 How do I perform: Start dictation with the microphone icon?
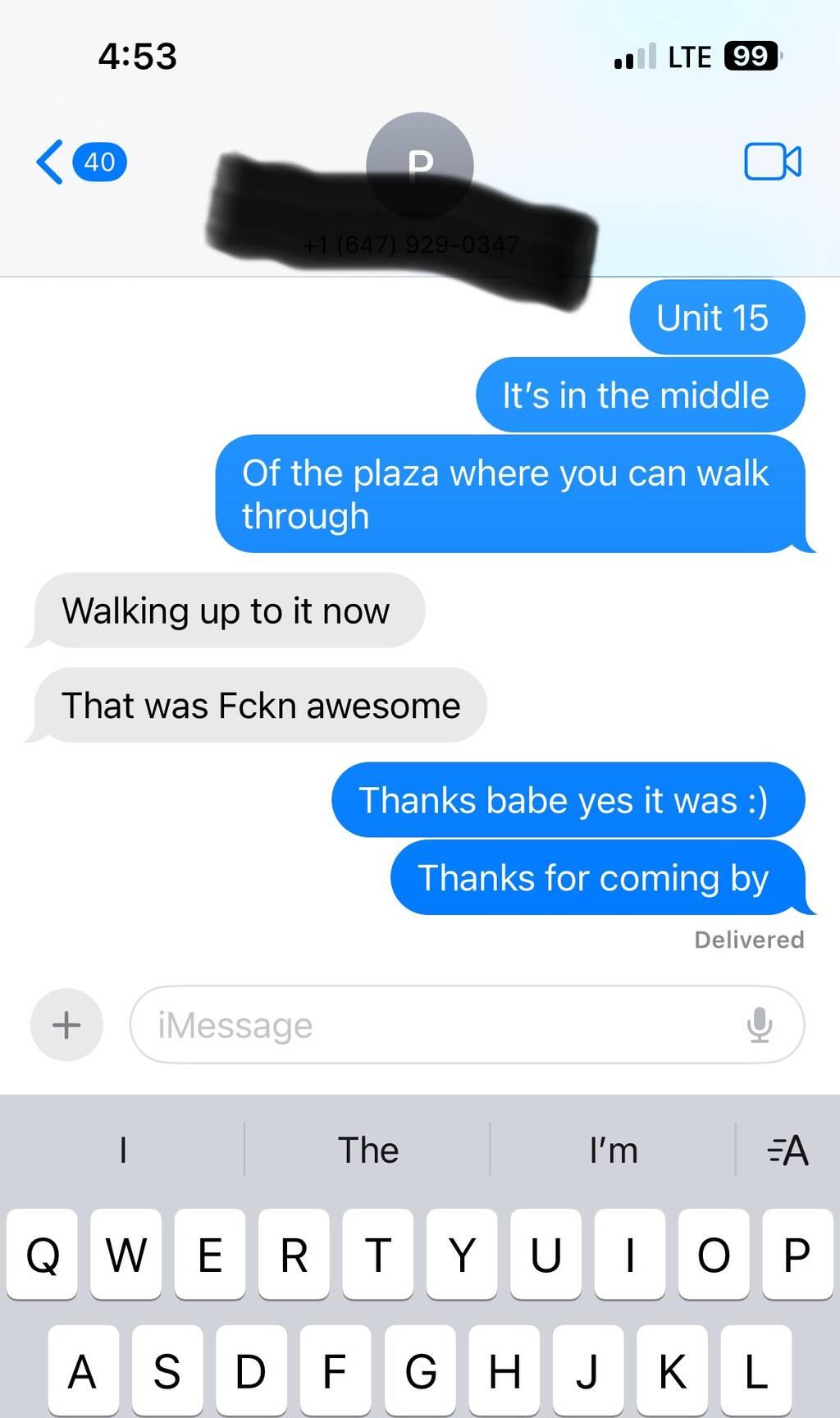pyautogui.click(x=760, y=1025)
